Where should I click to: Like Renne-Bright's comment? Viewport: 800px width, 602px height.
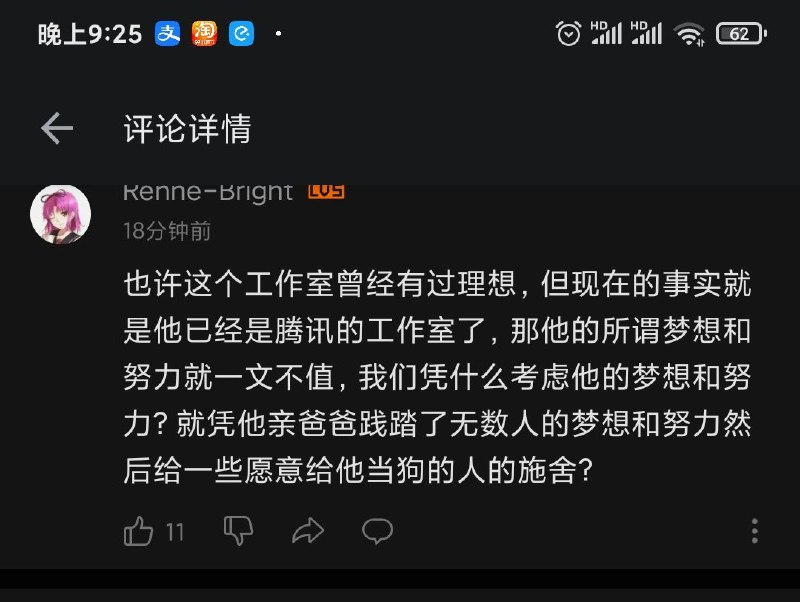pos(139,530)
